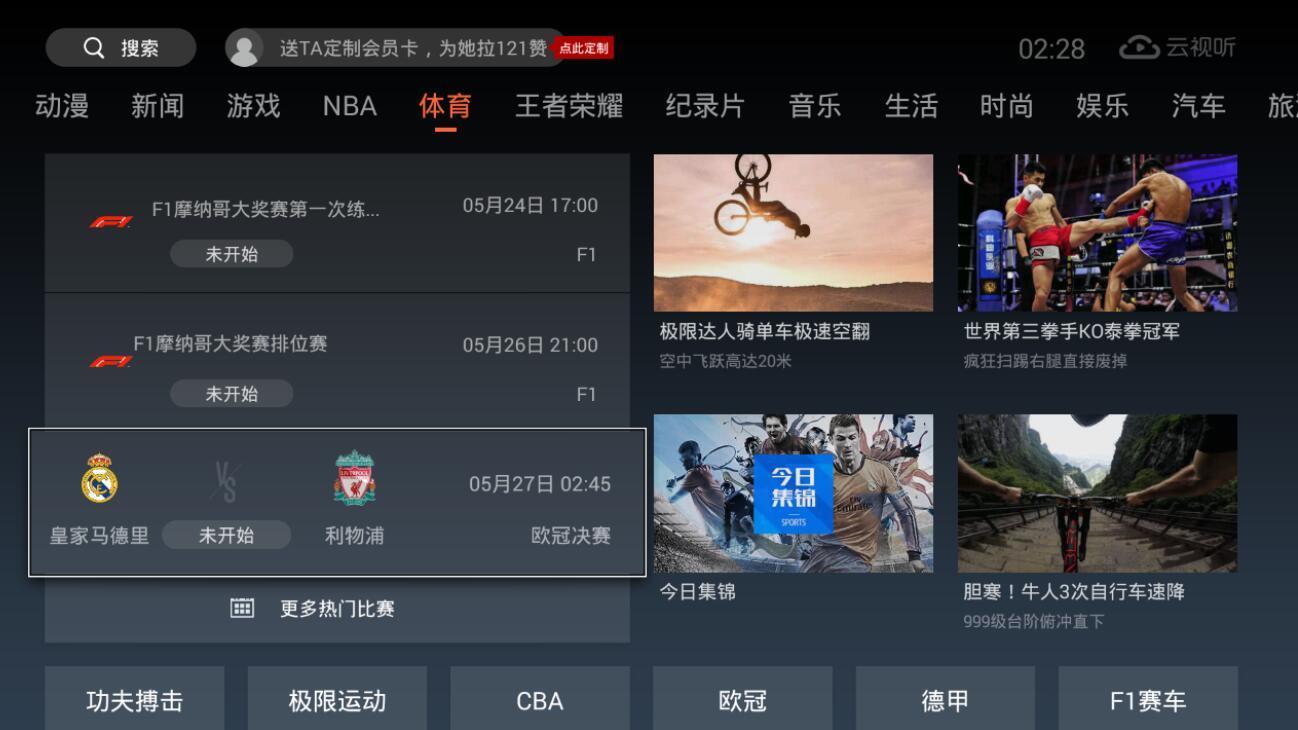Open the CBA category
Image resolution: width=1298 pixels, height=730 pixels.
click(540, 701)
